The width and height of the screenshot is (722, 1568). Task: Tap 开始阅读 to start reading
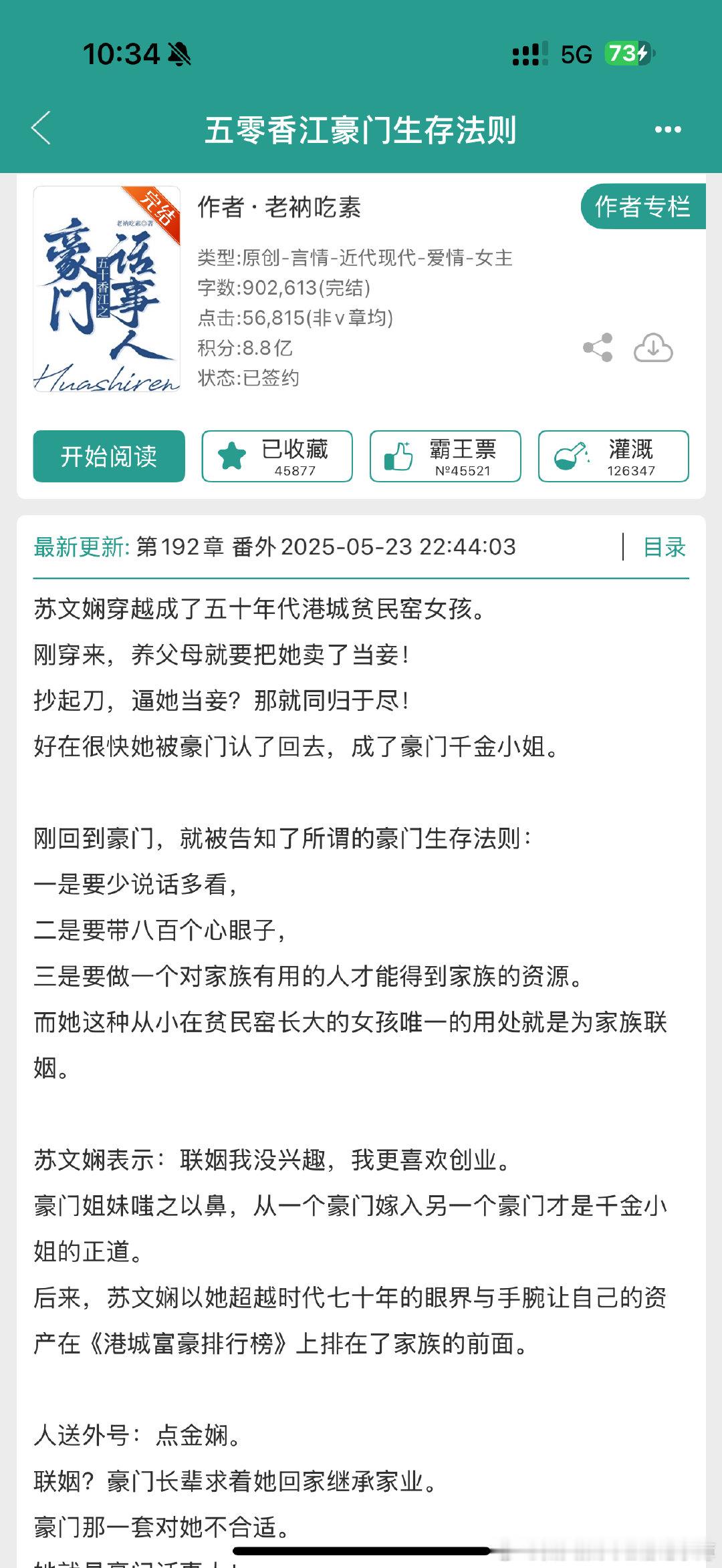point(108,457)
